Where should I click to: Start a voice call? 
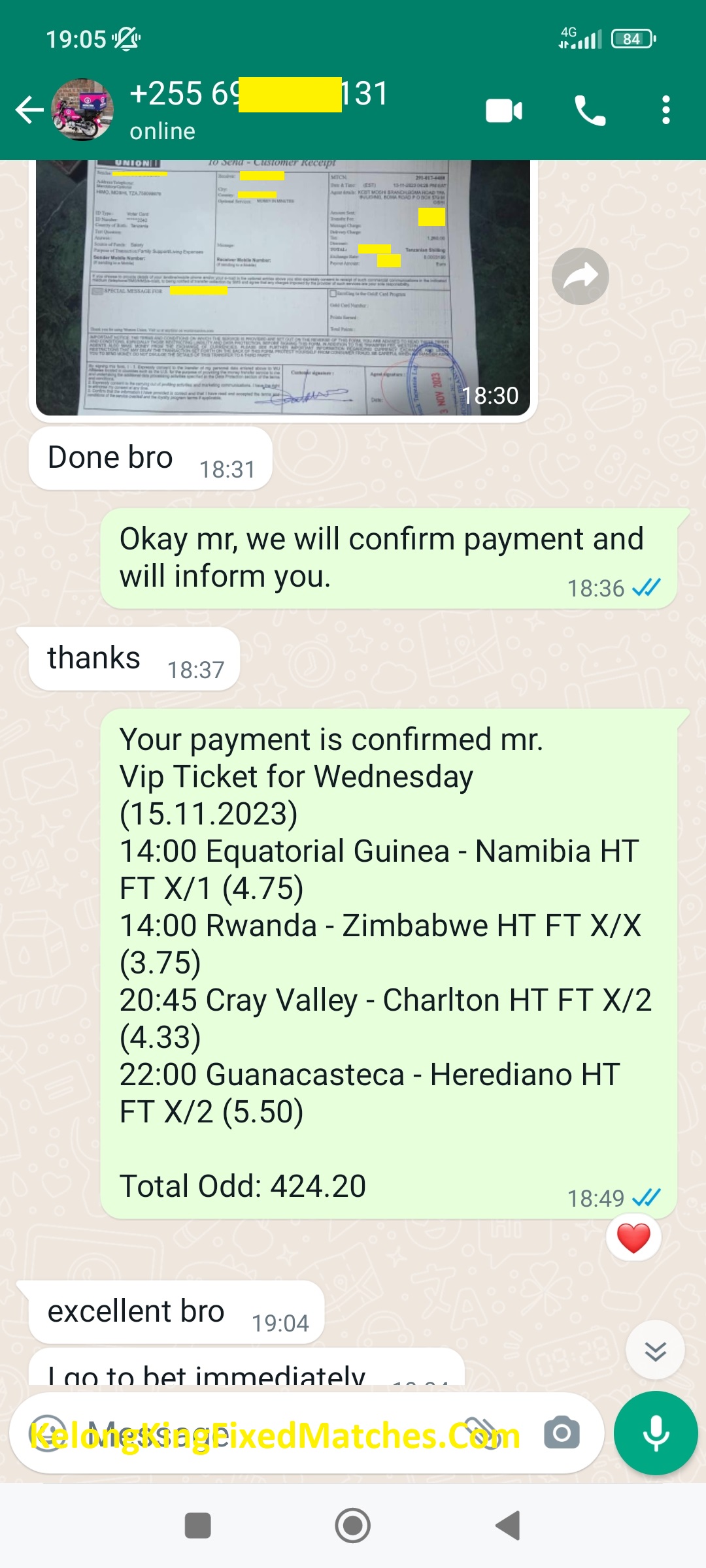[590, 110]
